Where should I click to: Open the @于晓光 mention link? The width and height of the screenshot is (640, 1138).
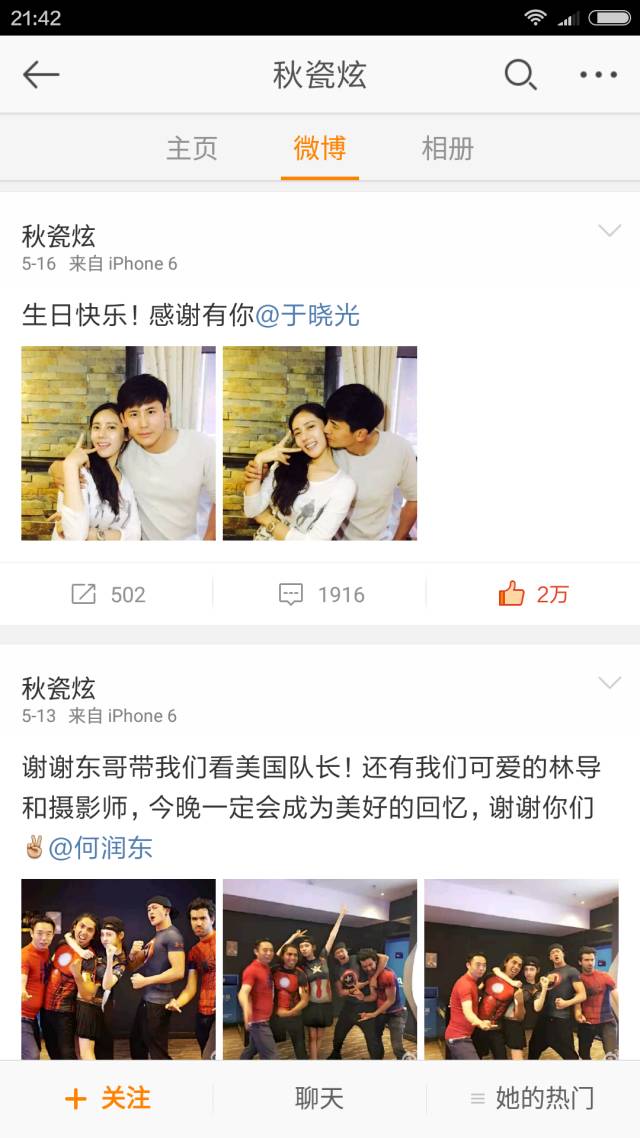308,316
